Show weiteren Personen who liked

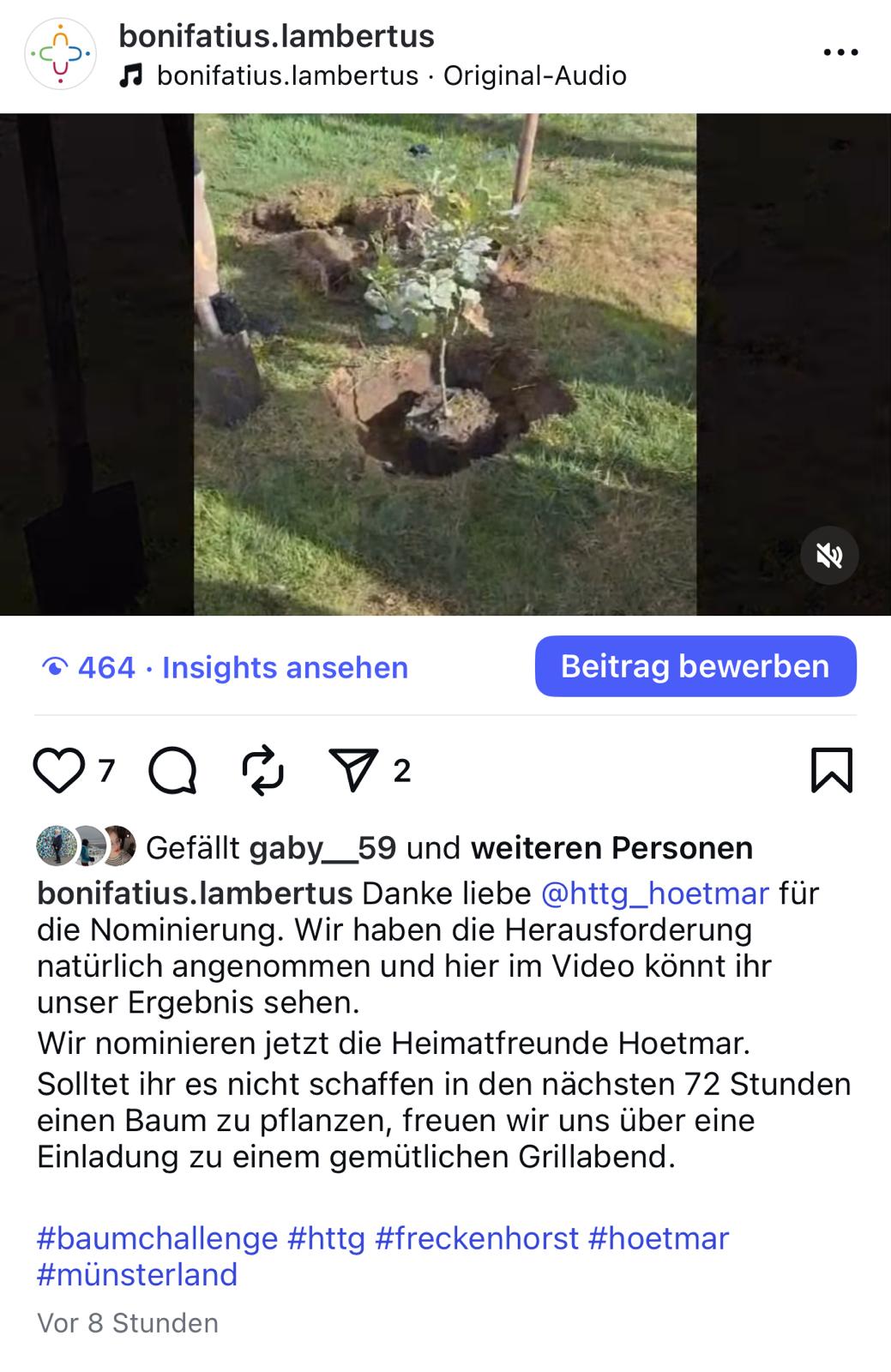[x=611, y=848]
